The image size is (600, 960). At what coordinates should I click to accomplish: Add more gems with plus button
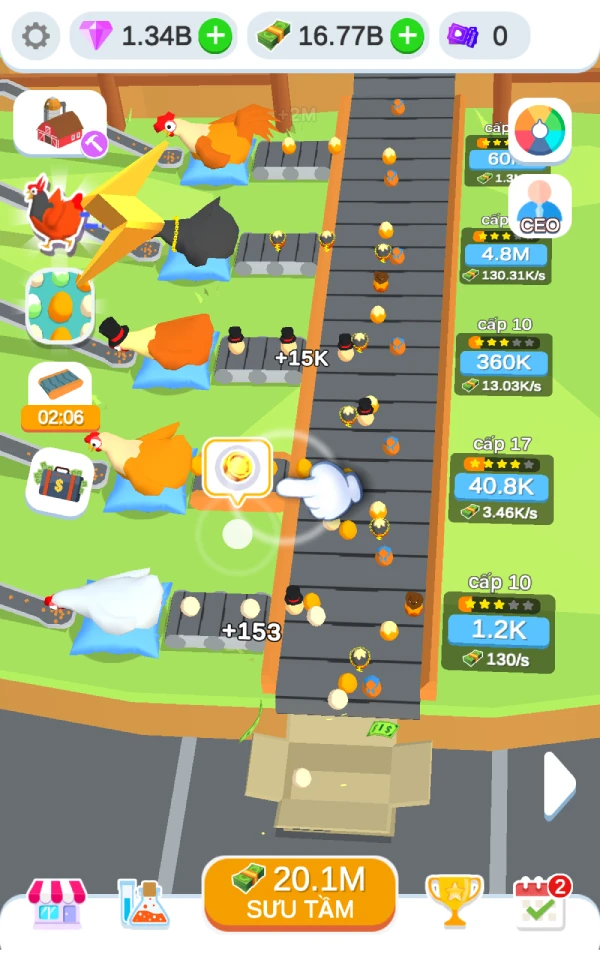[215, 36]
